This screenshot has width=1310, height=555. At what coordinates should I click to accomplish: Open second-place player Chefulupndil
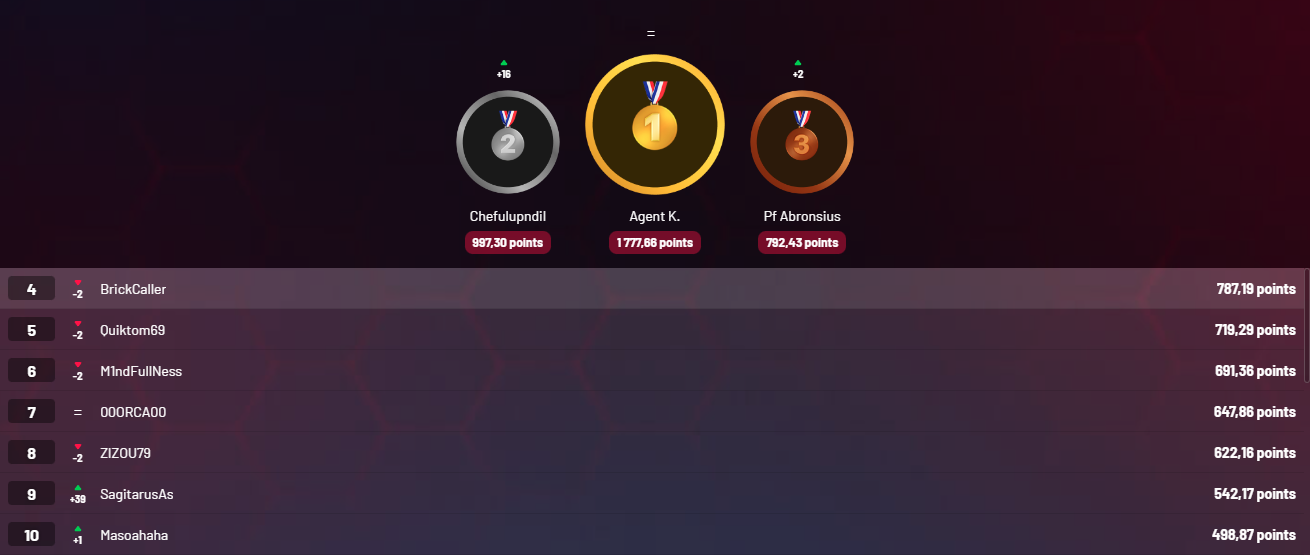(x=507, y=141)
